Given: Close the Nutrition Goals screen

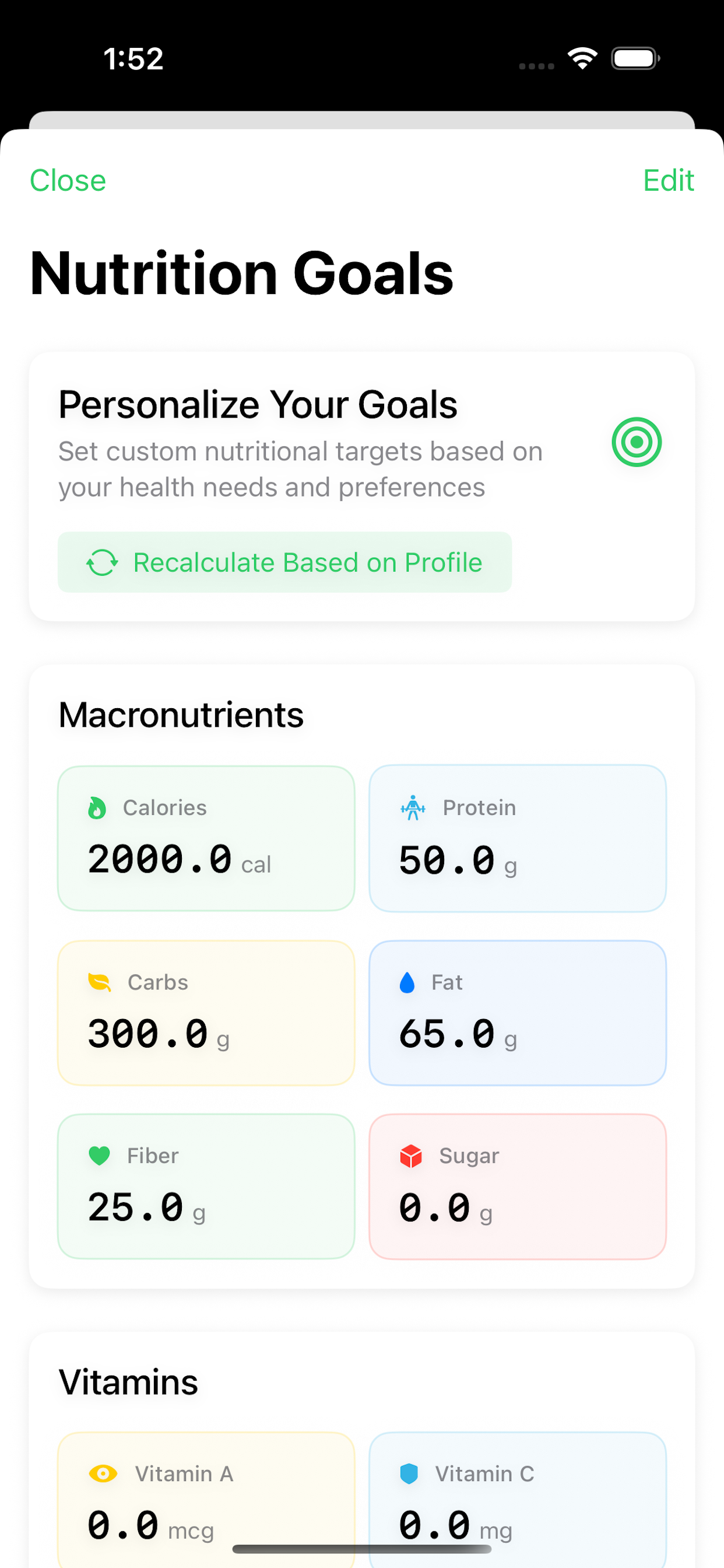Looking at the screenshot, I should click(68, 180).
